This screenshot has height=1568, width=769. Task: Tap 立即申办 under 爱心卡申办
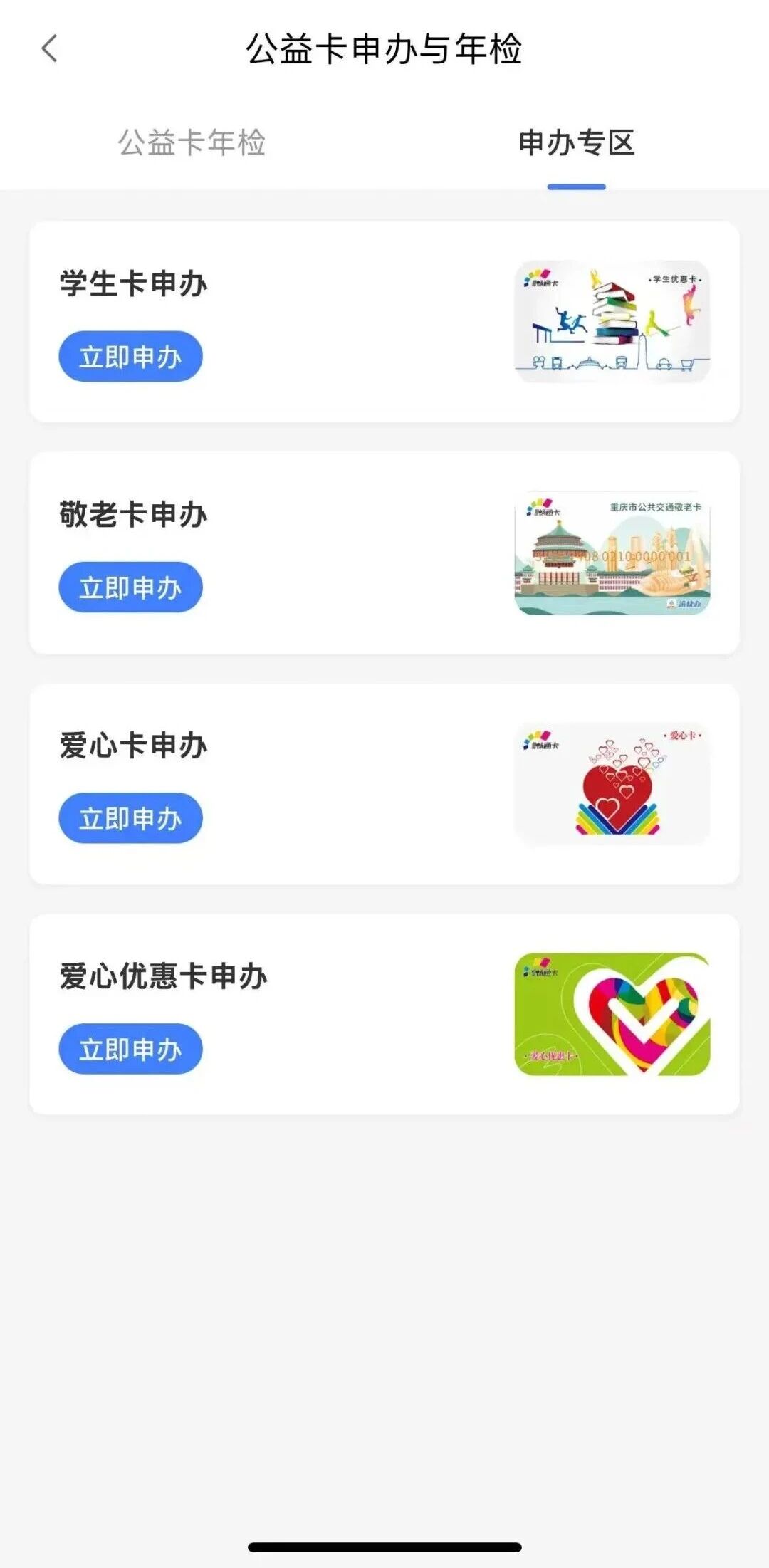(130, 817)
